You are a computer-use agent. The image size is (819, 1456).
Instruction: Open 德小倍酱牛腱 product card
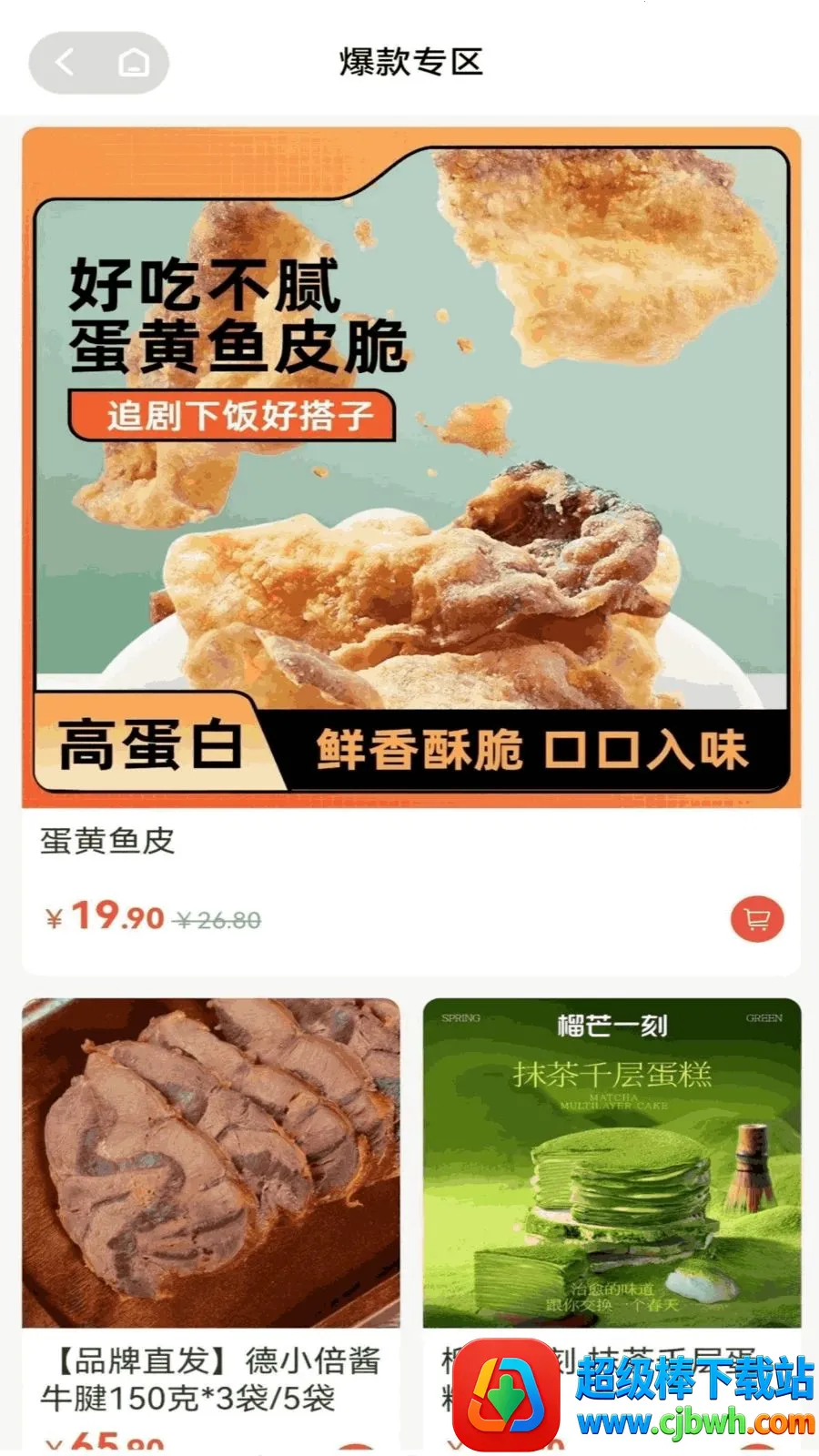pyautogui.click(x=211, y=1224)
